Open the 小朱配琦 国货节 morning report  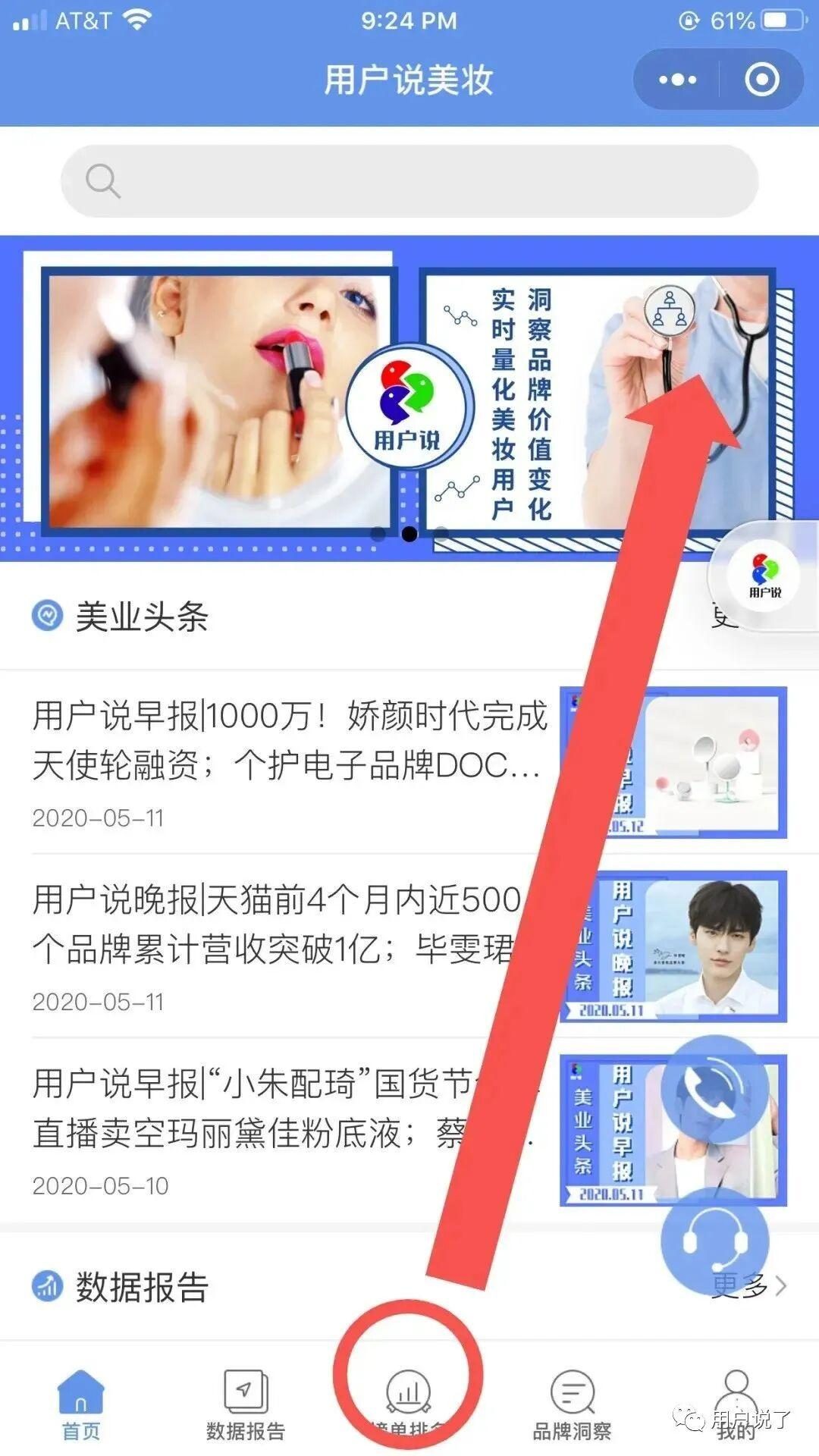(x=409, y=1130)
